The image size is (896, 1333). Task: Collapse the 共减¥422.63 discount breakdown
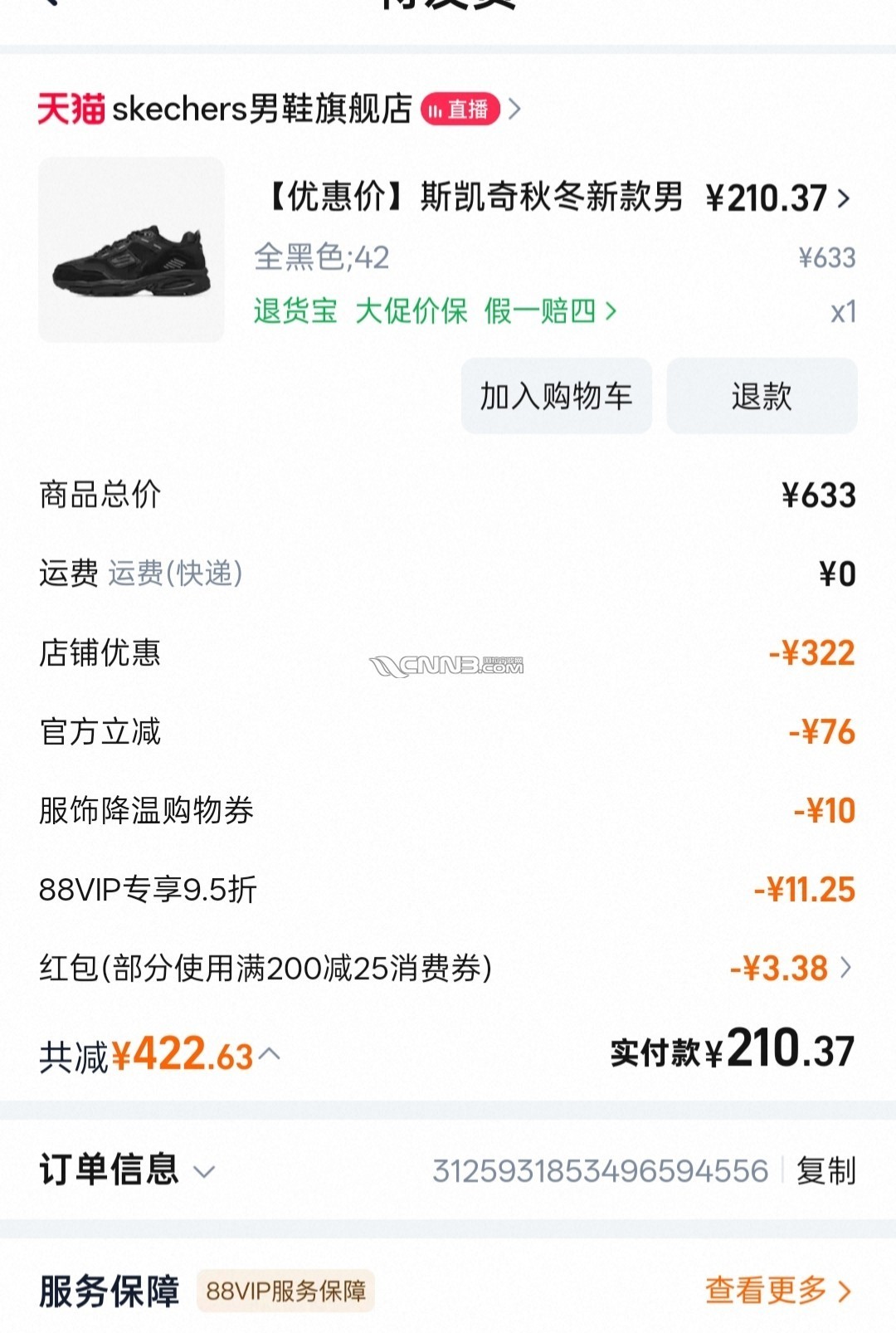(269, 1054)
